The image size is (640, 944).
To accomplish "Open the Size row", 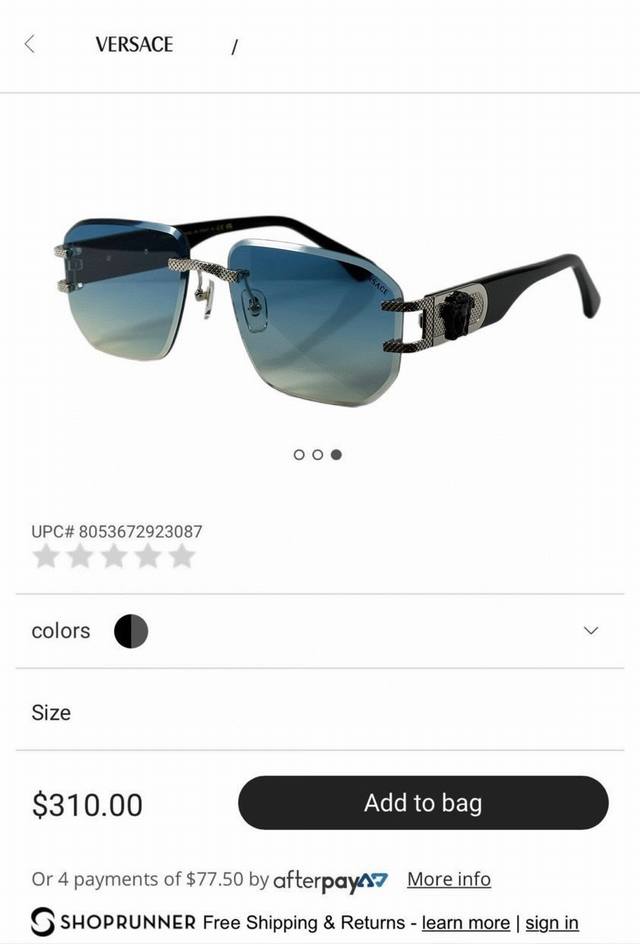I will 320,713.
